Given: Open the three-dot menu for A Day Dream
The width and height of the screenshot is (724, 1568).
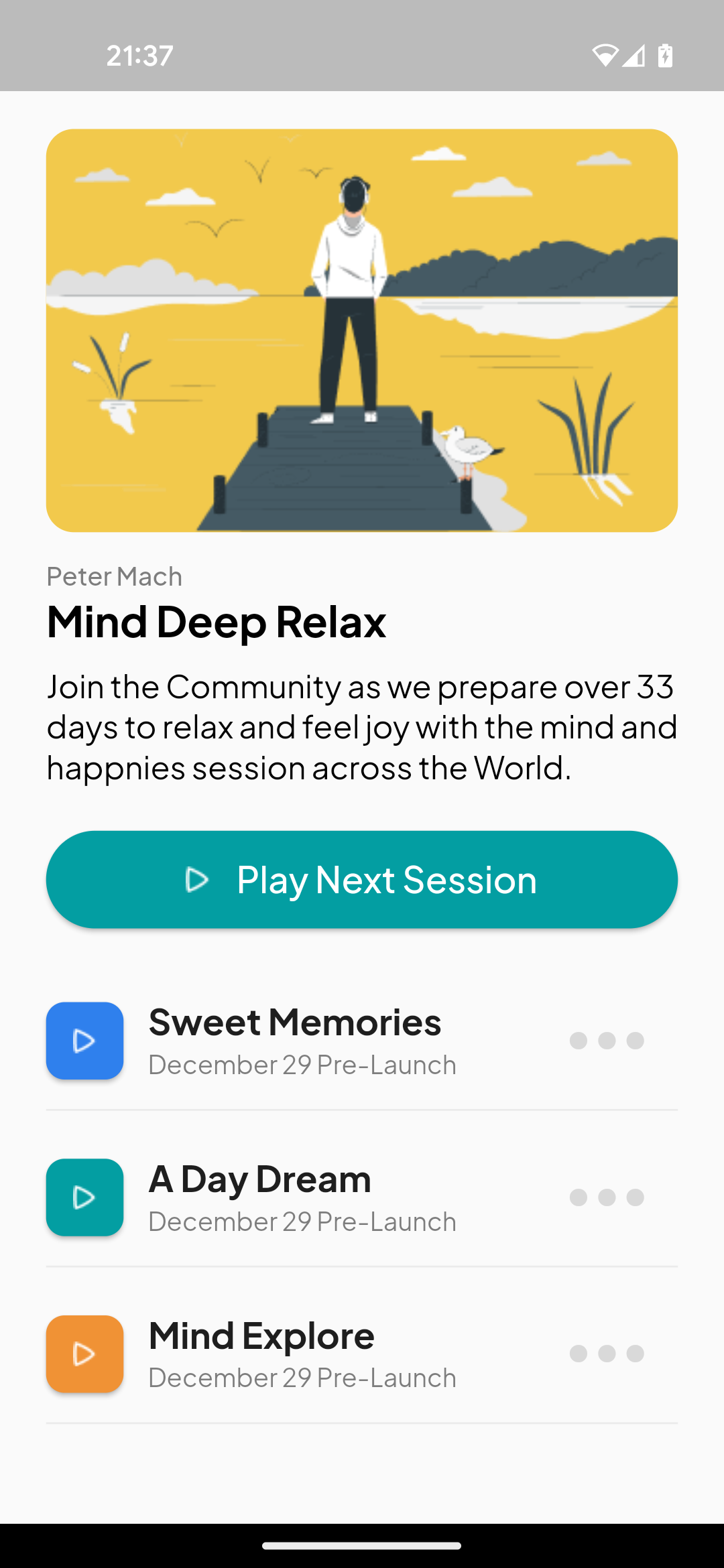Looking at the screenshot, I should 607,1197.
